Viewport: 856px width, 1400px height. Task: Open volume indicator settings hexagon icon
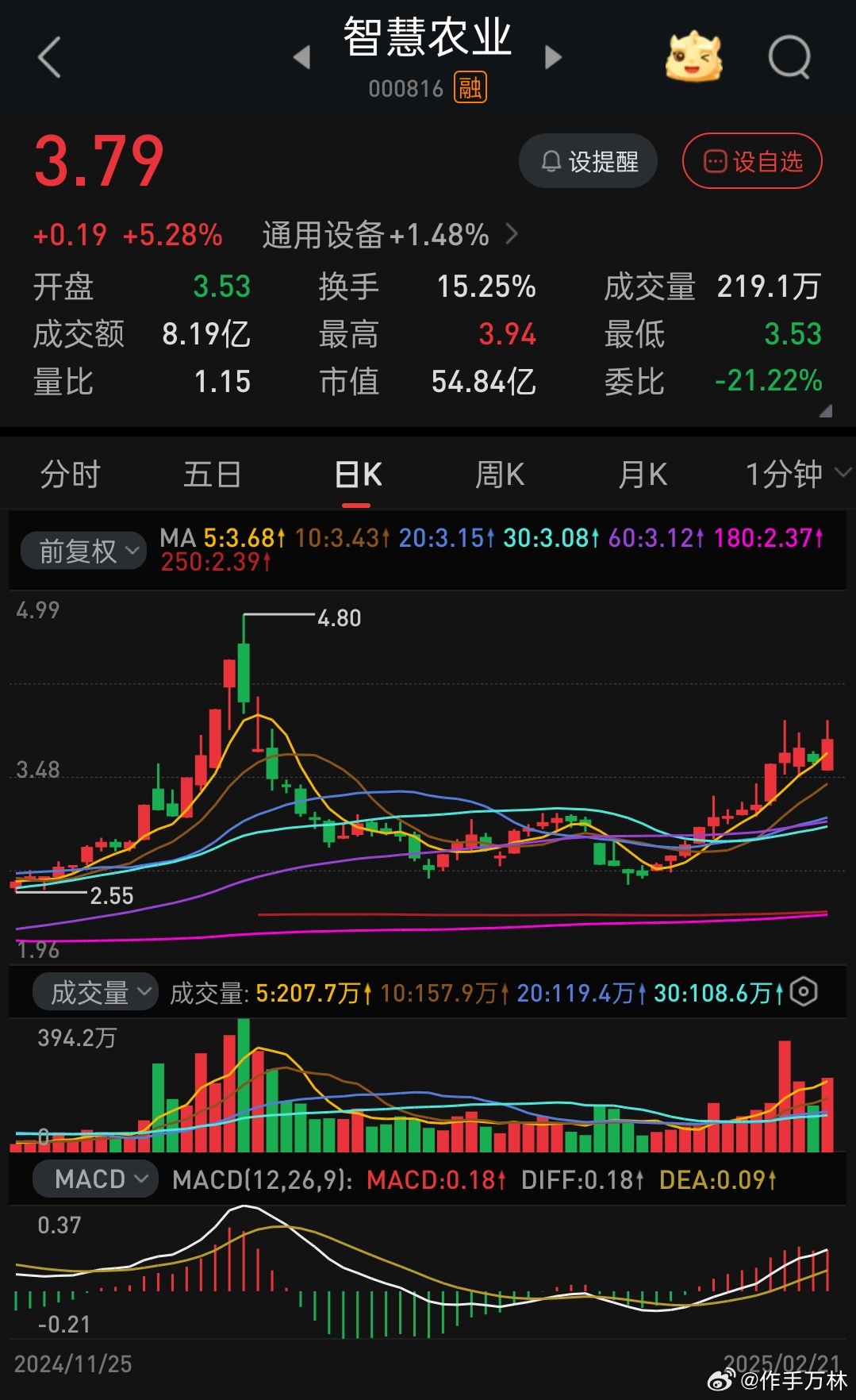tap(804, 992)
